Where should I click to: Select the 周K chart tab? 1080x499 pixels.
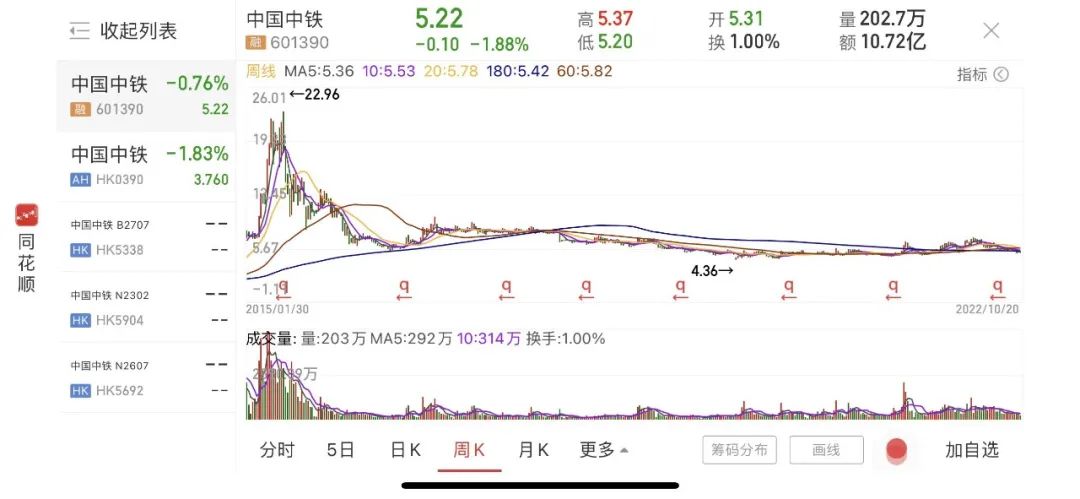[469, 450]
